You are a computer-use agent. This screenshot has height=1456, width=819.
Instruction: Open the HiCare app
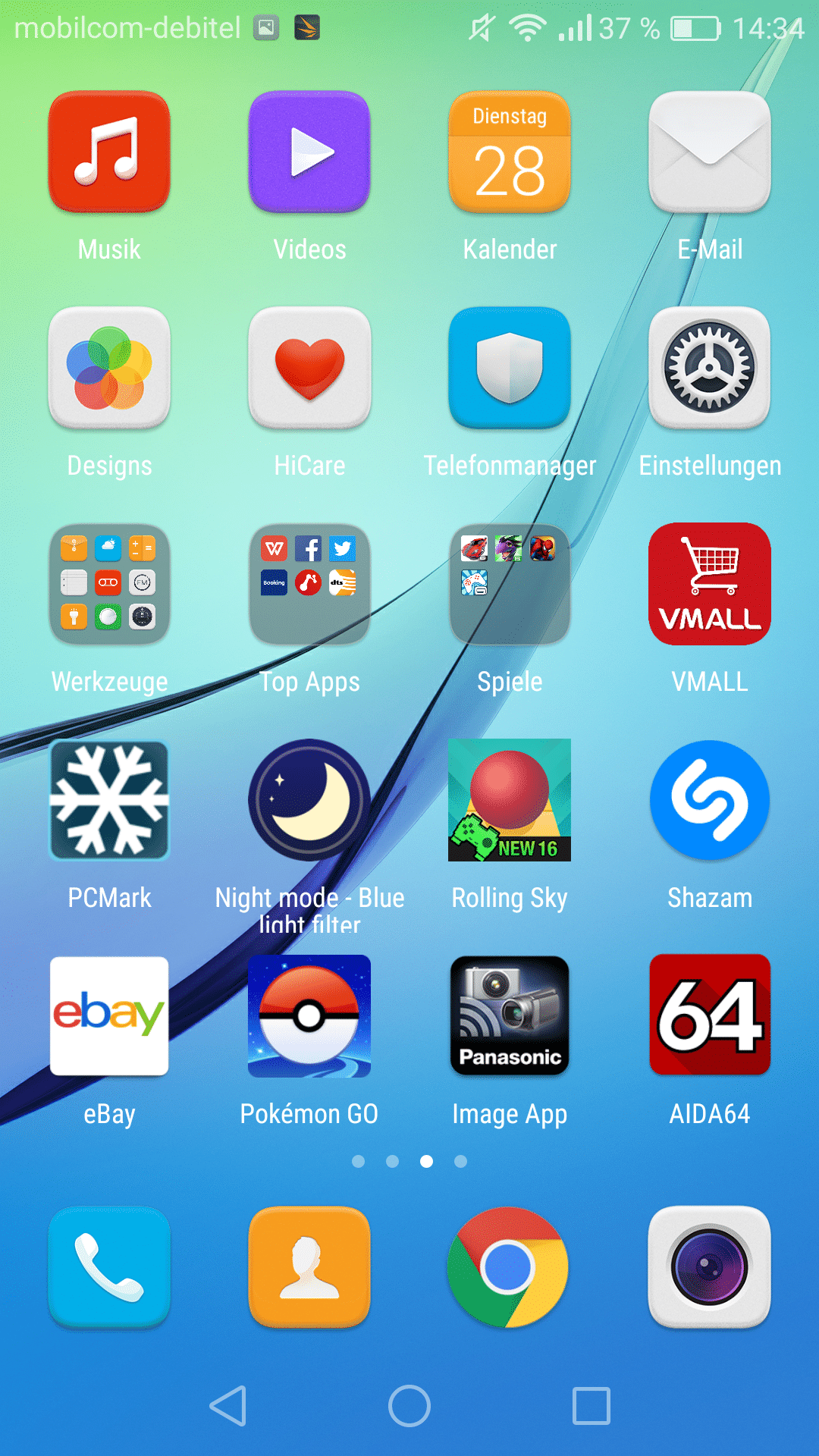click(x=309, y=369)
